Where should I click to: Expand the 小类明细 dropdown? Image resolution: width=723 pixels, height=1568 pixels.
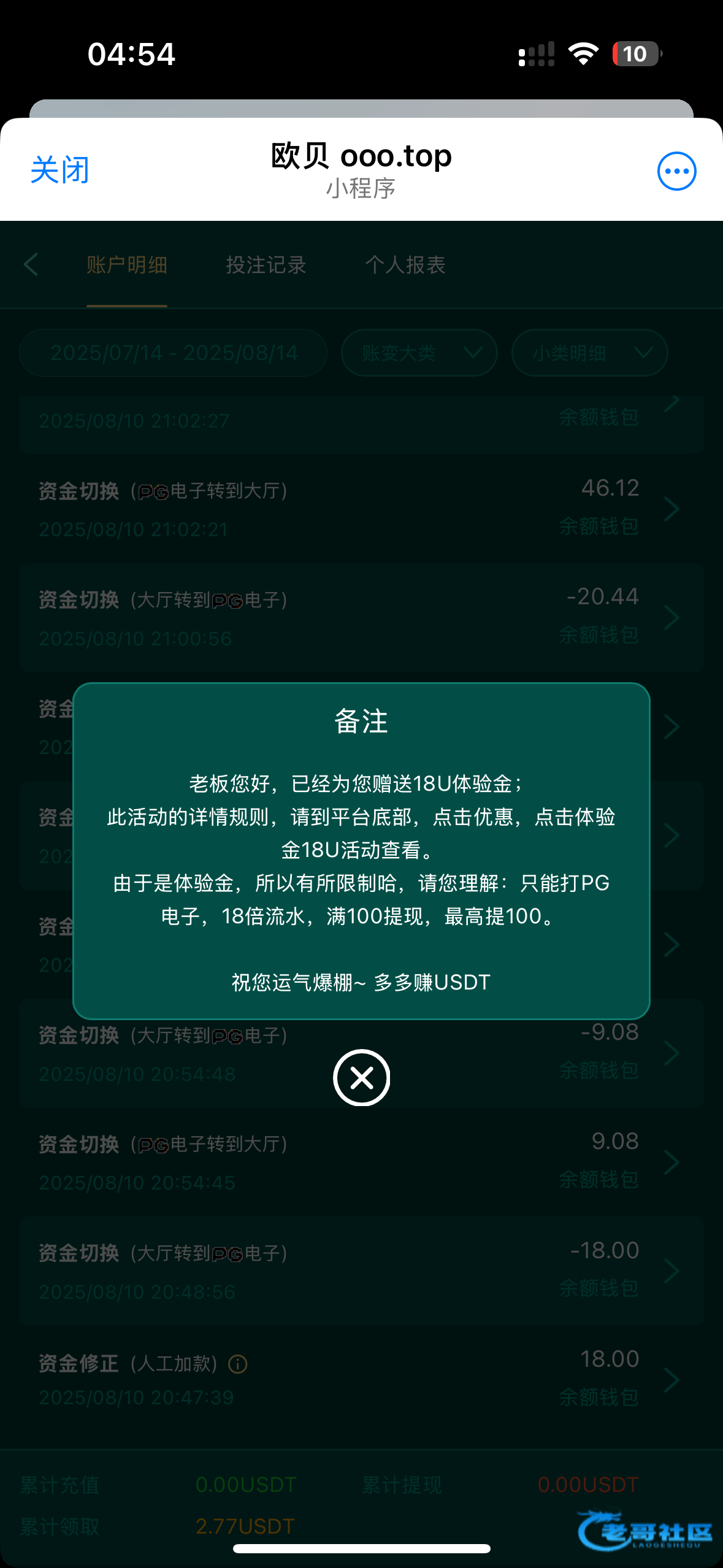589,353
